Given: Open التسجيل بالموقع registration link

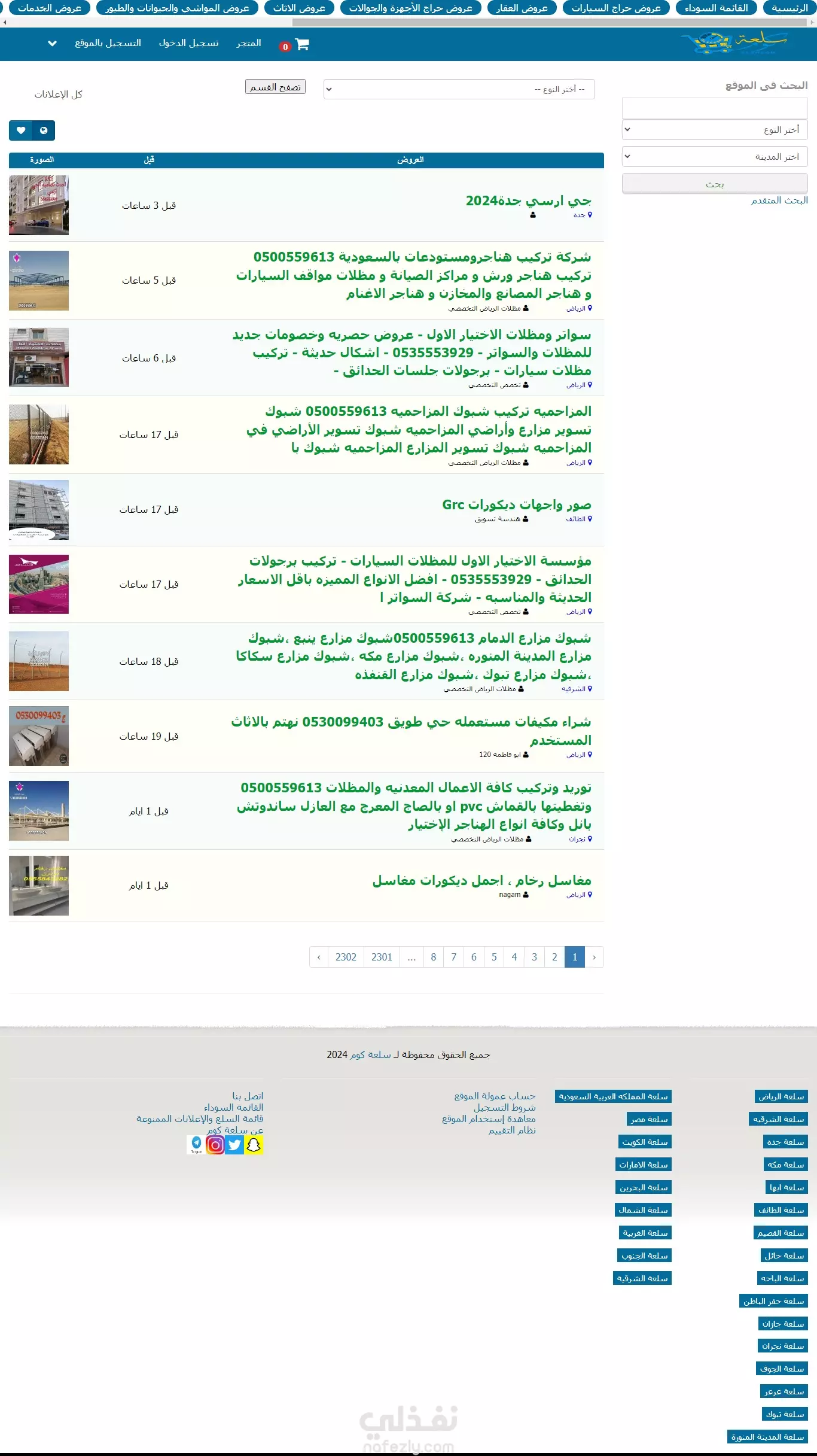Looking at the screenshot, I should (108, 43).
